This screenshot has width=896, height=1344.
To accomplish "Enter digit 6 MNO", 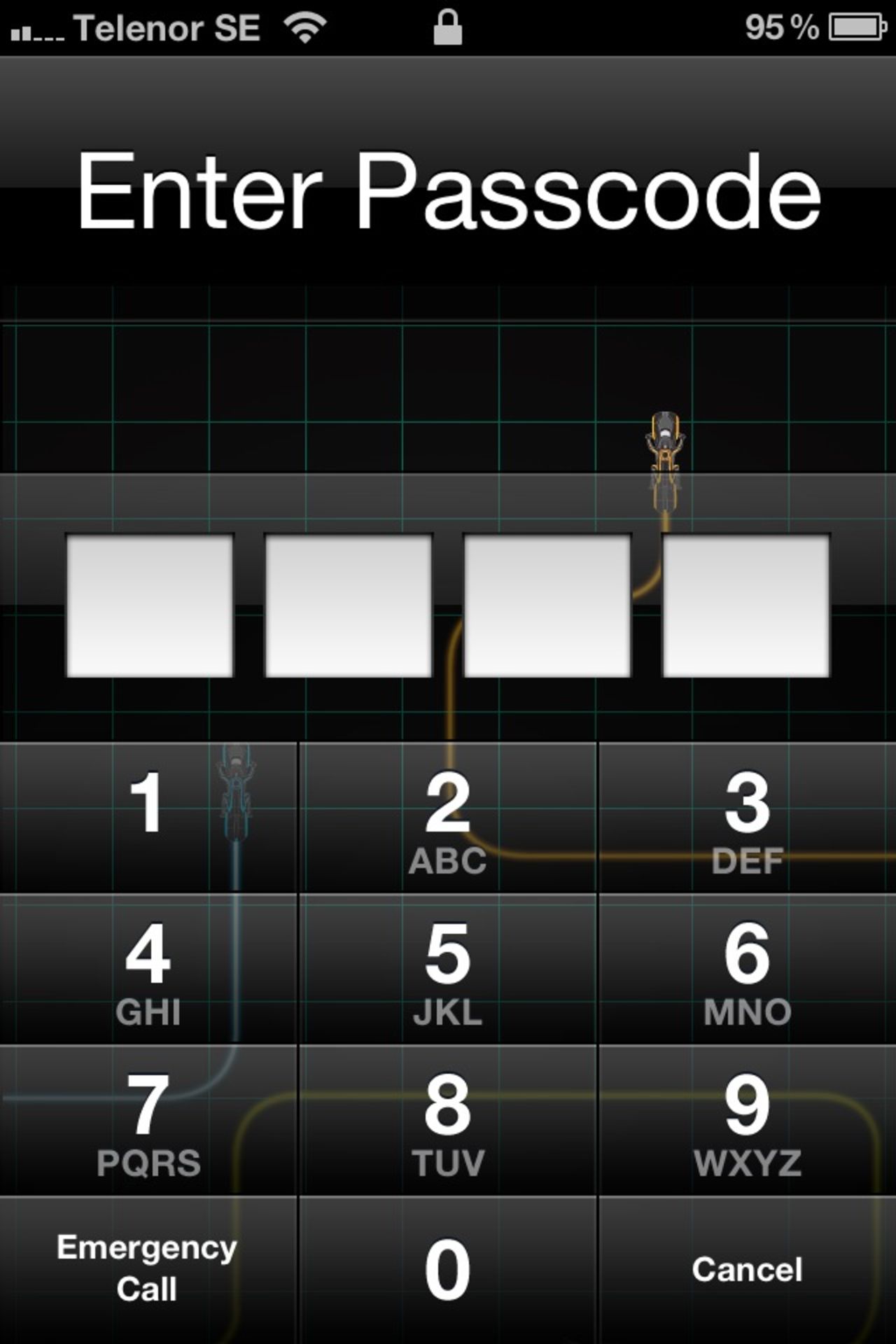I will 747,969.
